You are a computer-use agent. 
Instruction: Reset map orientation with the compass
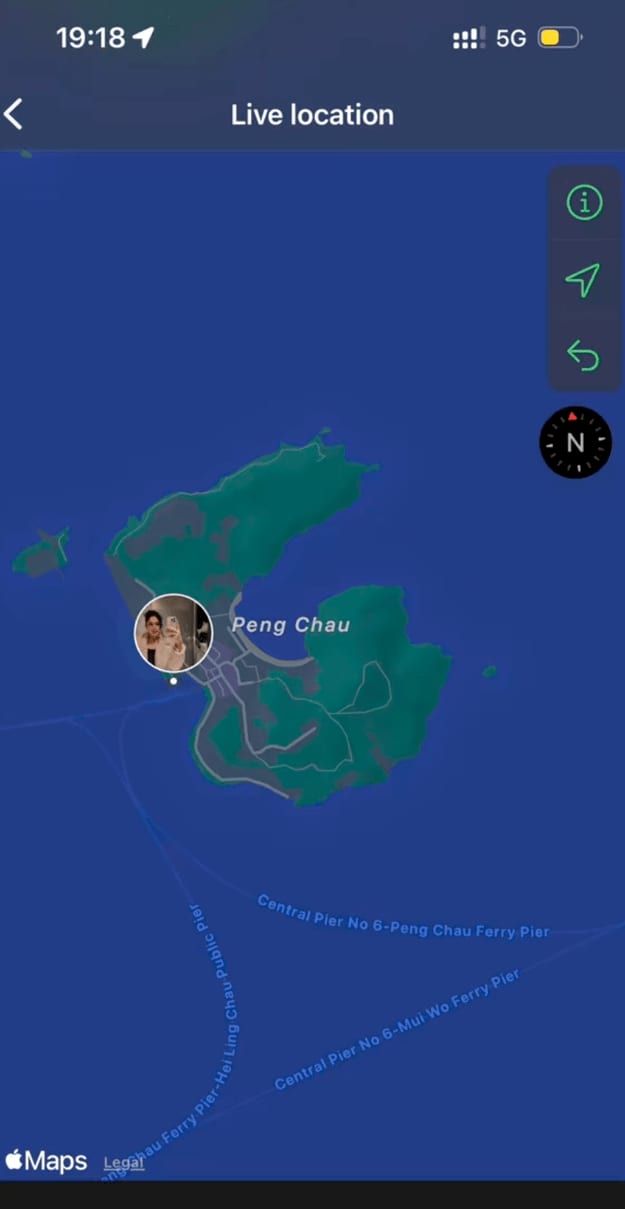tap(575, 442)
